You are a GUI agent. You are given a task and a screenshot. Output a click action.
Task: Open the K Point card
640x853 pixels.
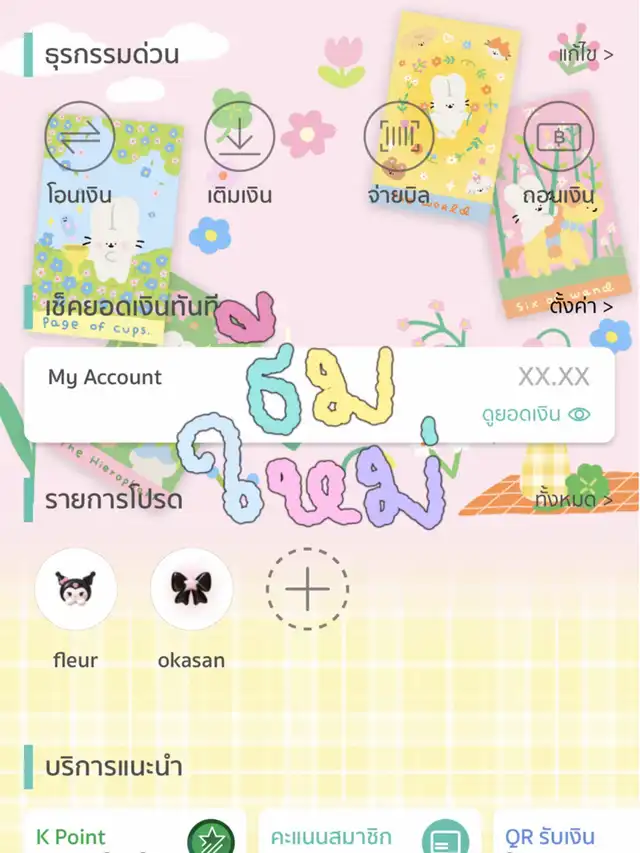(135, 832)
